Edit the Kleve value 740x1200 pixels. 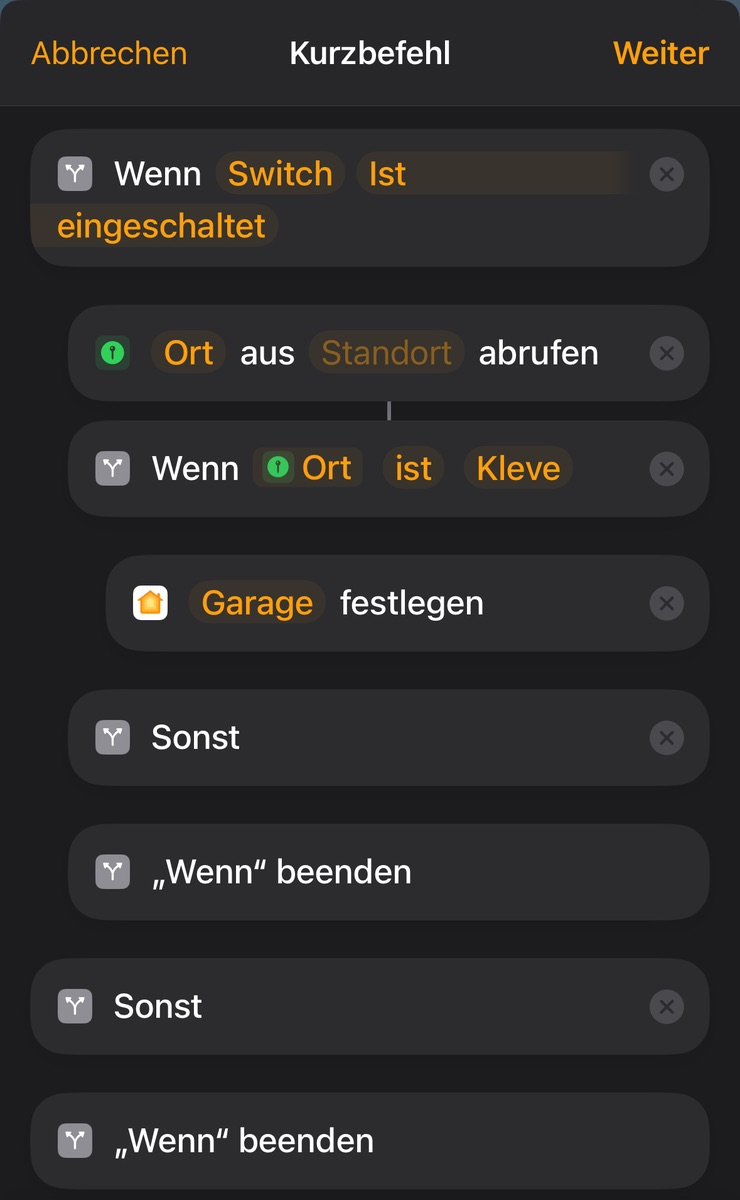[x=518, y=468]
